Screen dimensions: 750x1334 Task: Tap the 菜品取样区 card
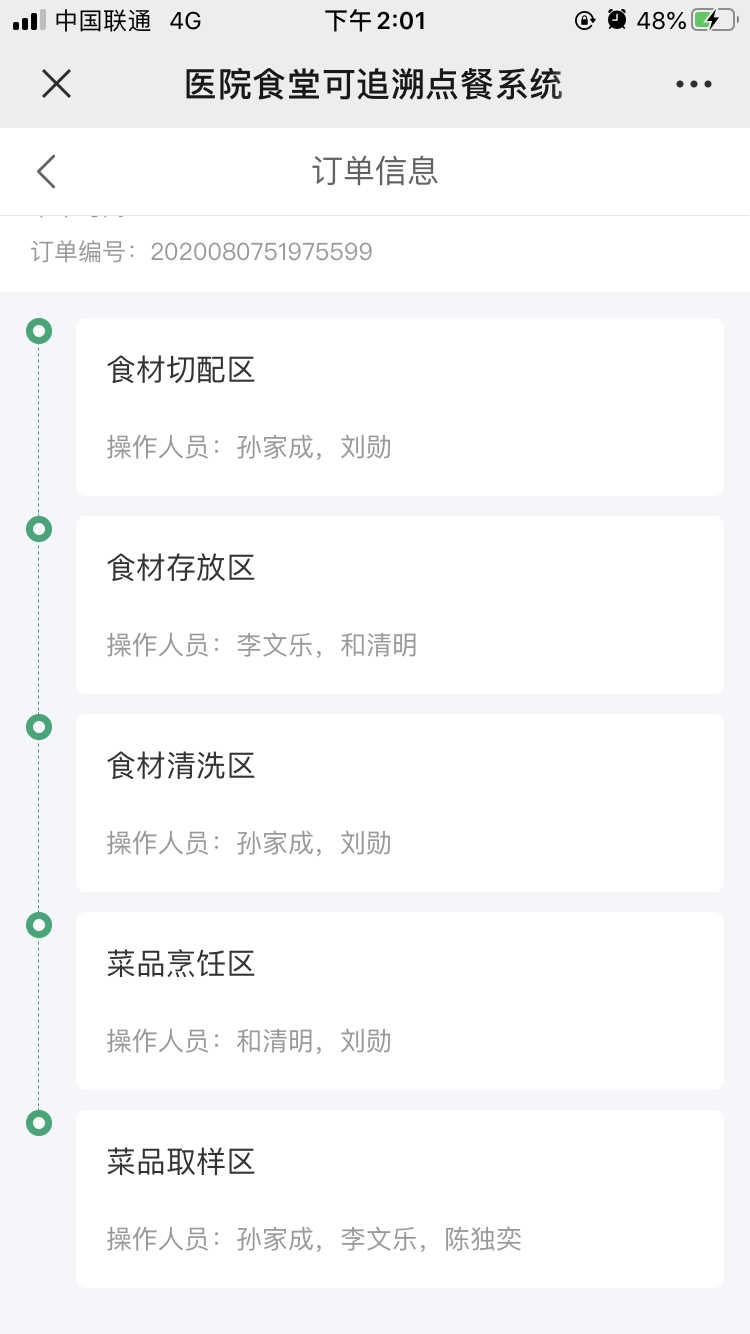(400, 1199)
